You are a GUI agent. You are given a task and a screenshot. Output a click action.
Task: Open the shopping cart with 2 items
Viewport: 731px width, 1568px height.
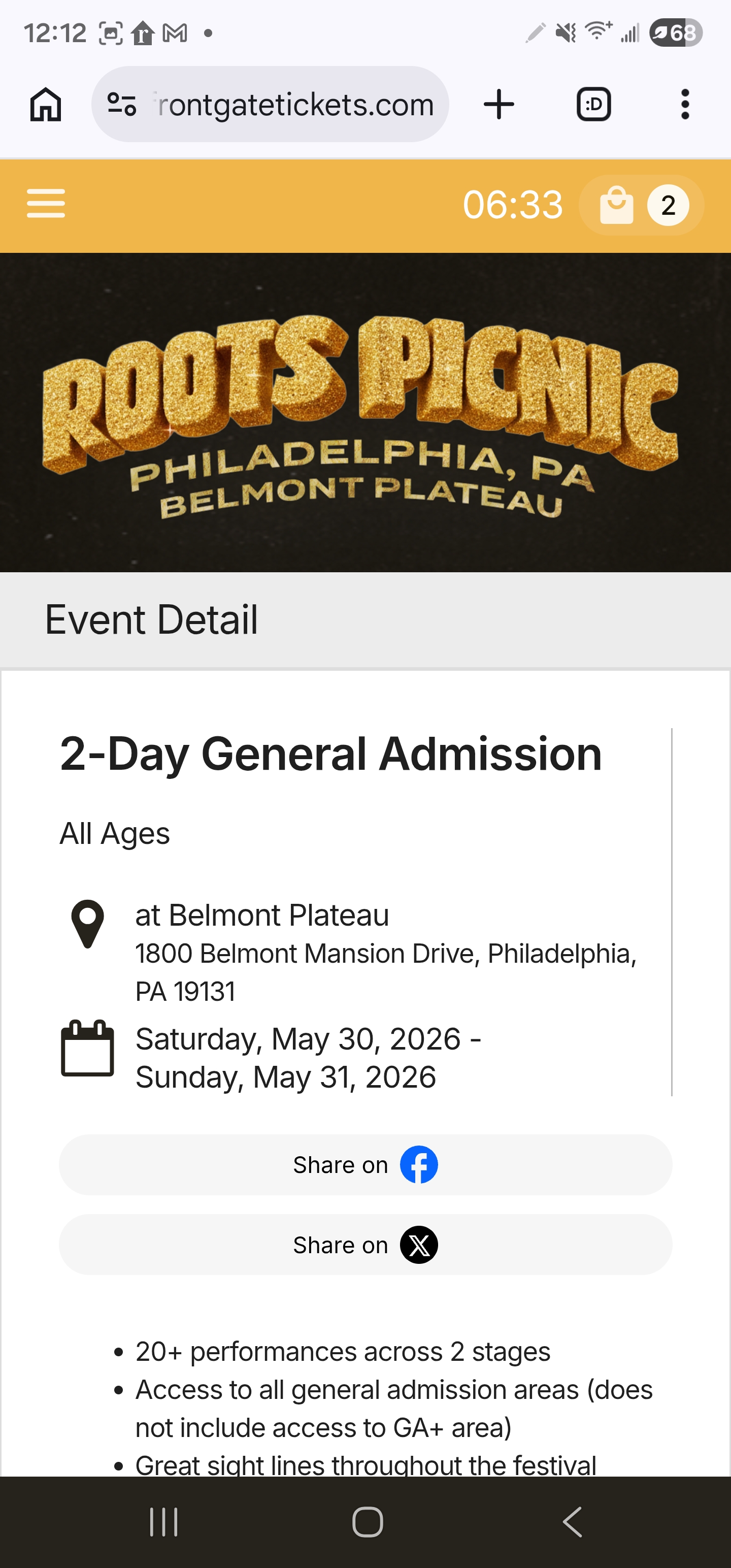(642, 205)
